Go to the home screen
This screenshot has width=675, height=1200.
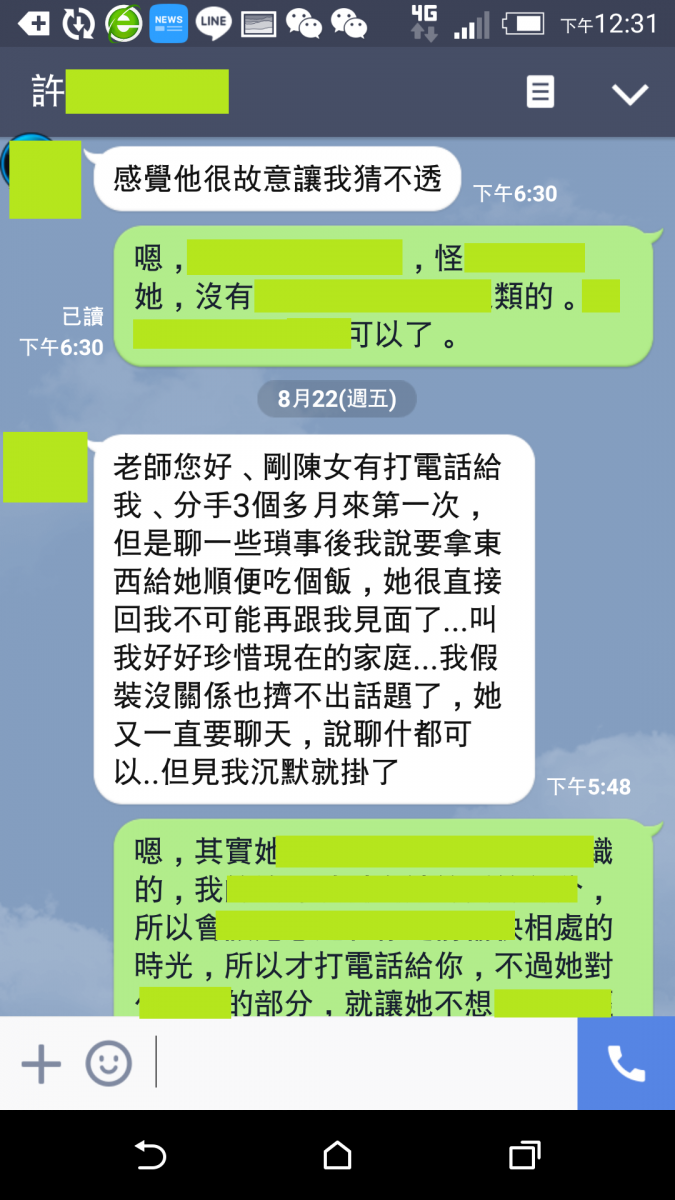(338, 1156)
